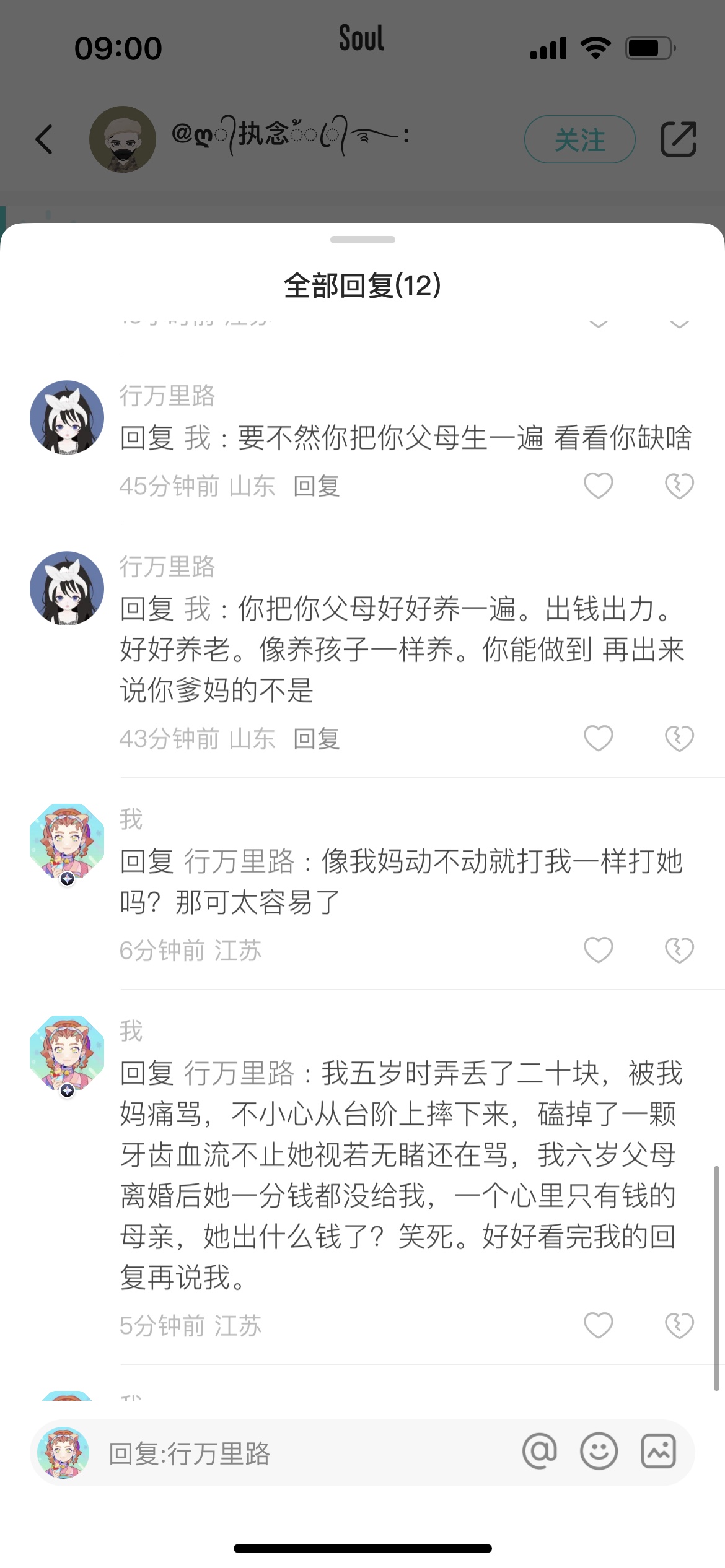Dislike my 5分钟前 reply with broken heart

[x=679, y=1325]
